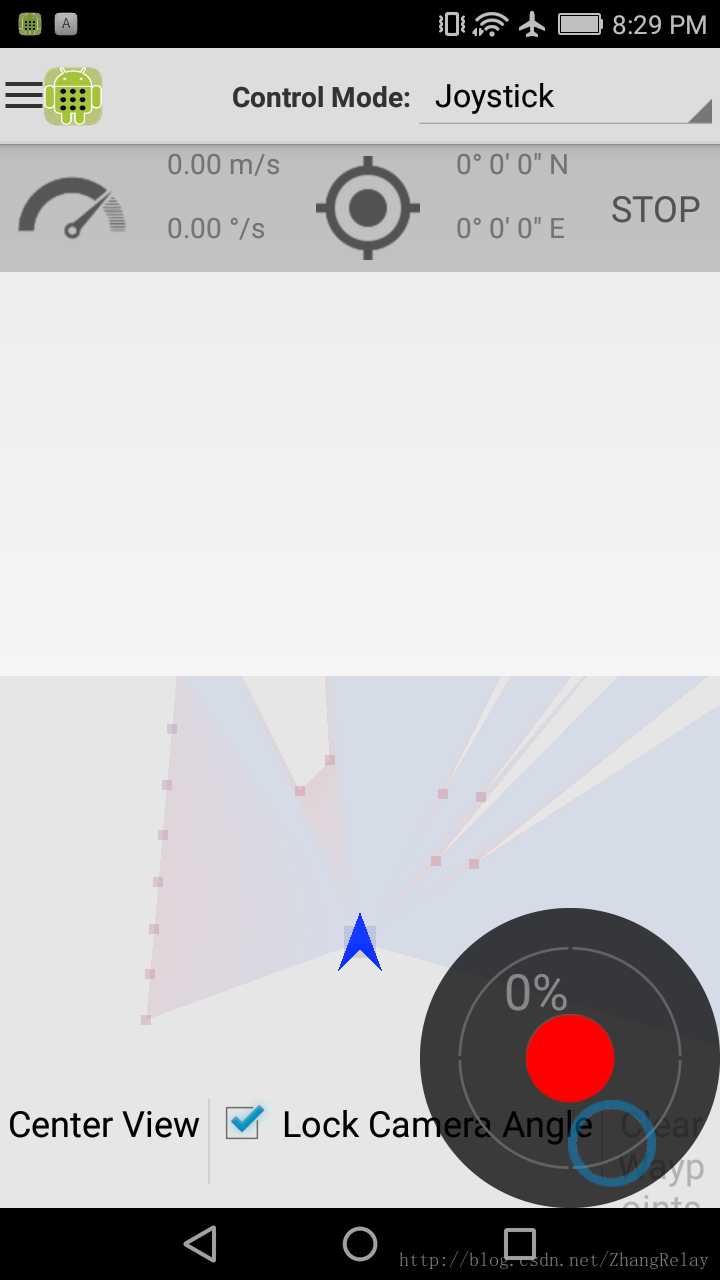Go to the home screen
The width and height of the screenshot is (720, 1280).
click(x=360, y=1244)
